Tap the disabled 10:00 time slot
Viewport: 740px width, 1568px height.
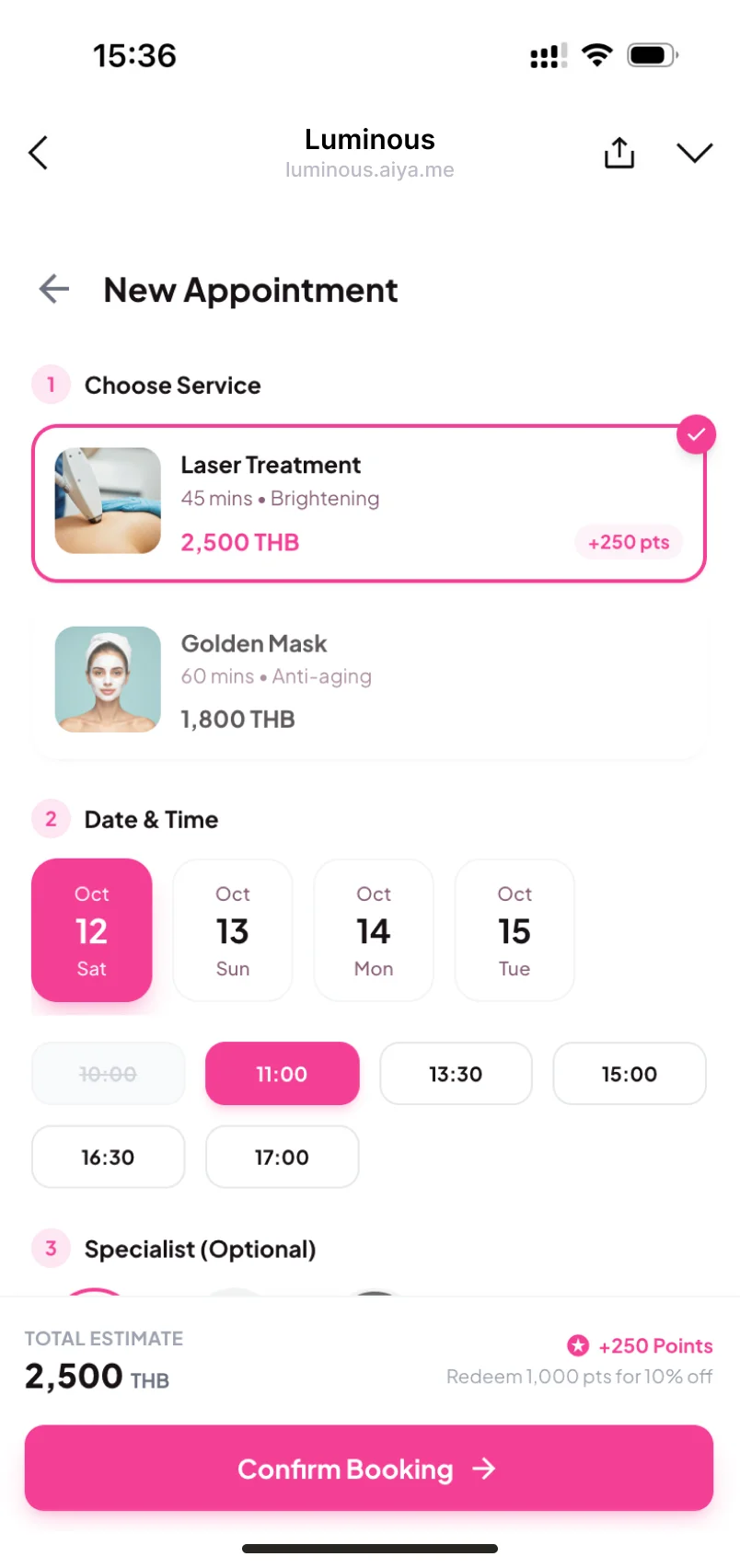108,1073
